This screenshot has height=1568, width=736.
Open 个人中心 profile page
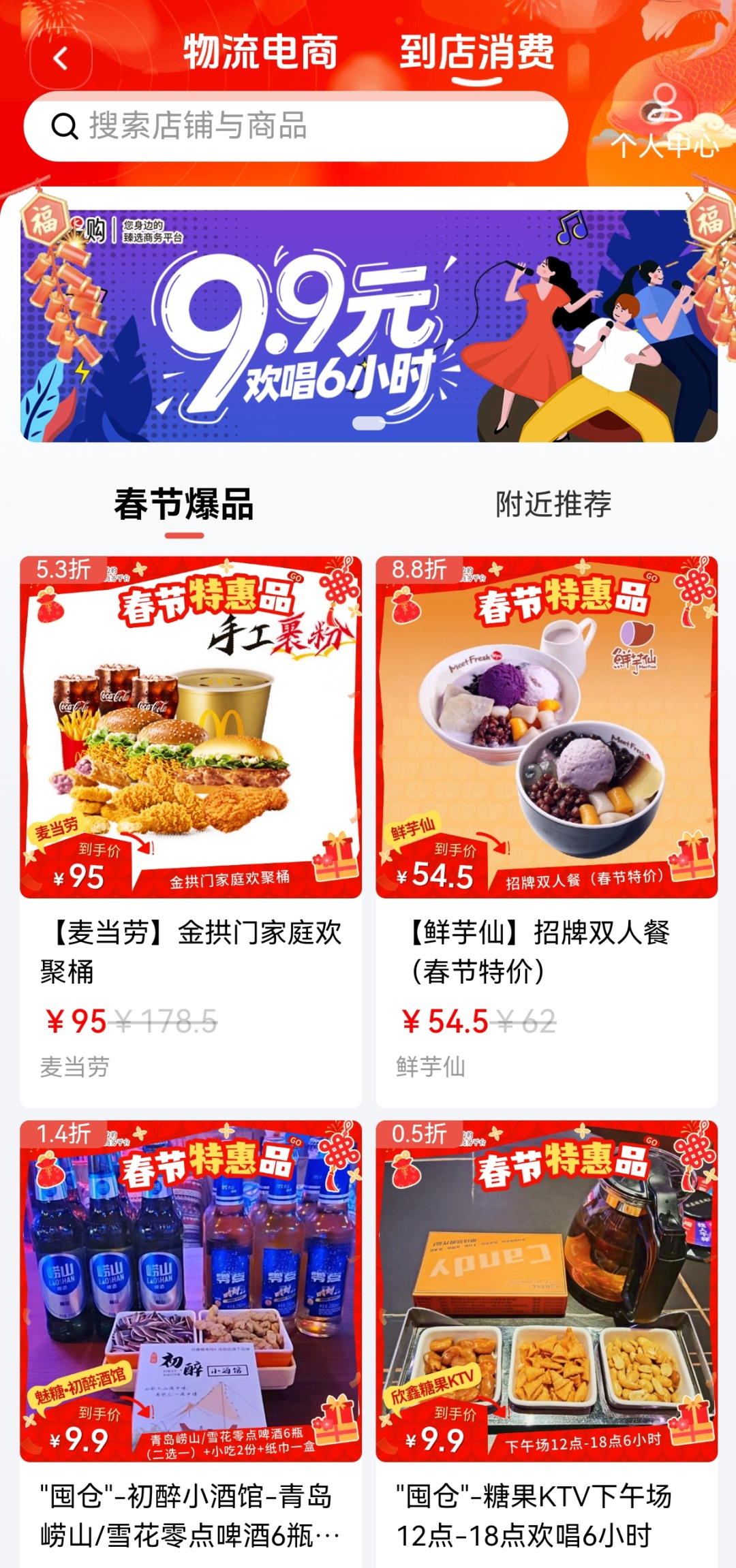point(664,123)
